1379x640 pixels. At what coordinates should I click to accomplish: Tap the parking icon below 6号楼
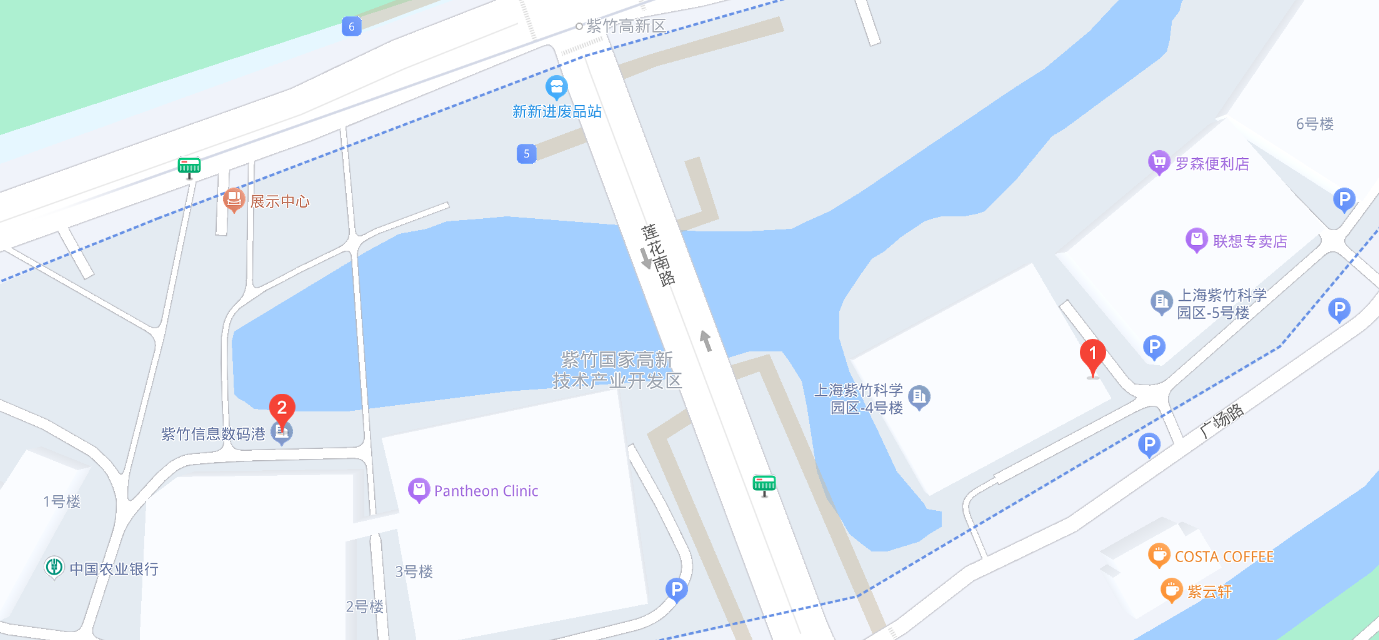[x=1345, y=200]
